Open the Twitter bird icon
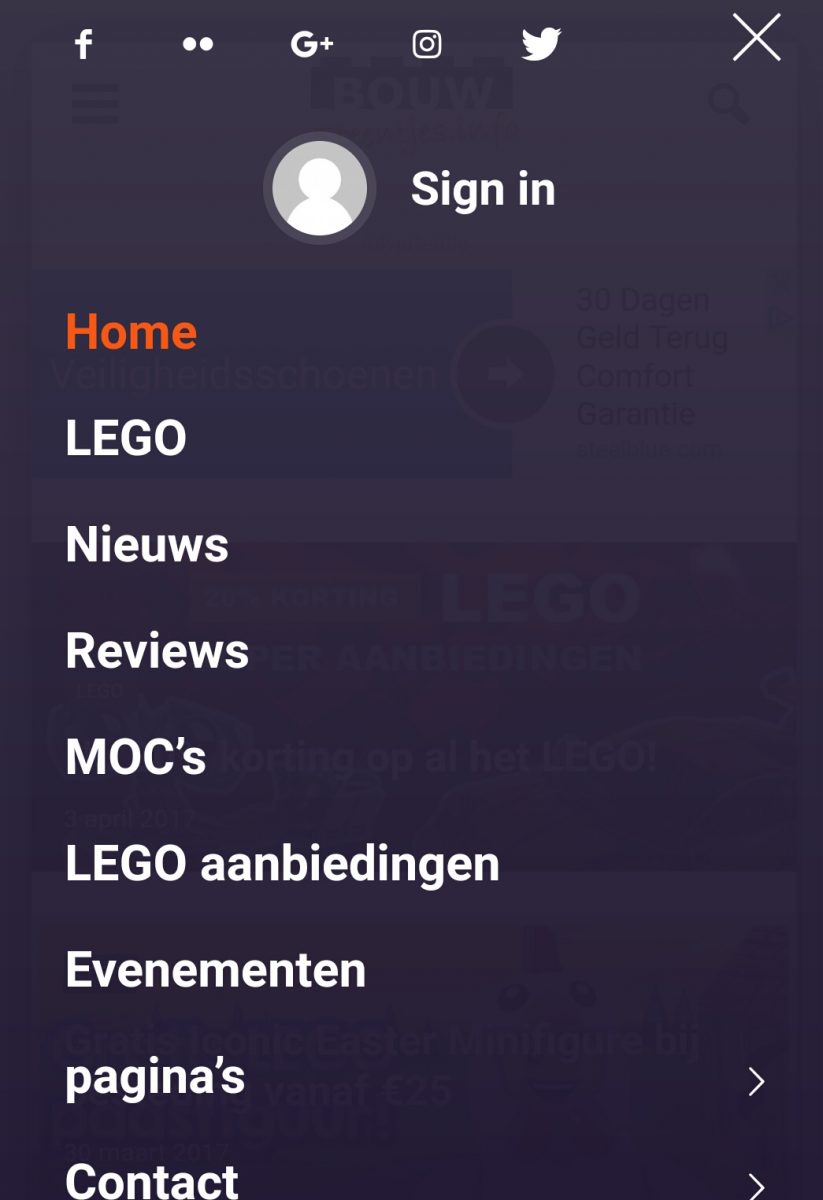This screenshot has width=823, height=1200. [x=541, y=44]
